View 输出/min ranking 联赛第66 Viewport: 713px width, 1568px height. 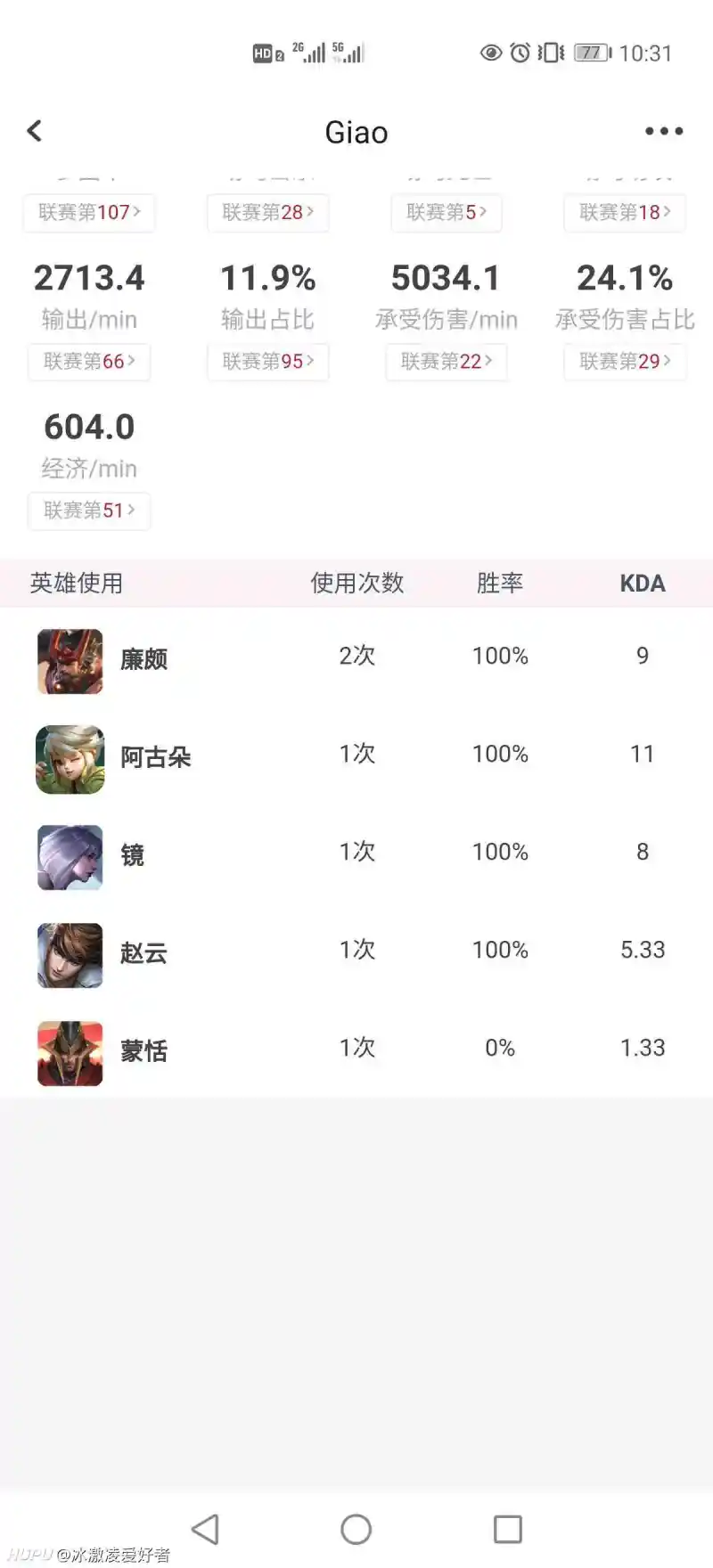(x=89, y=362)
